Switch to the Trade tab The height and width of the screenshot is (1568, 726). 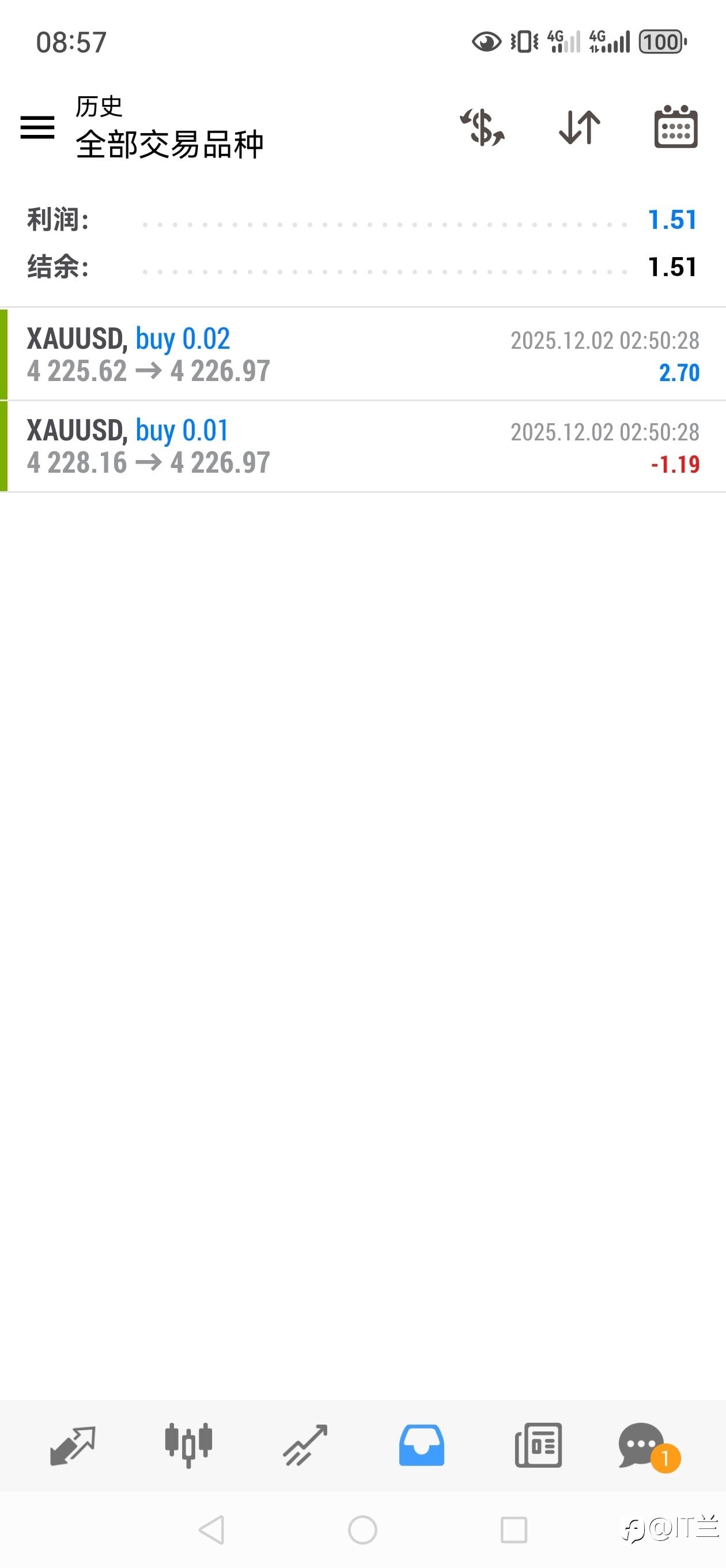pyautogui.click(x=305, y=1445)
